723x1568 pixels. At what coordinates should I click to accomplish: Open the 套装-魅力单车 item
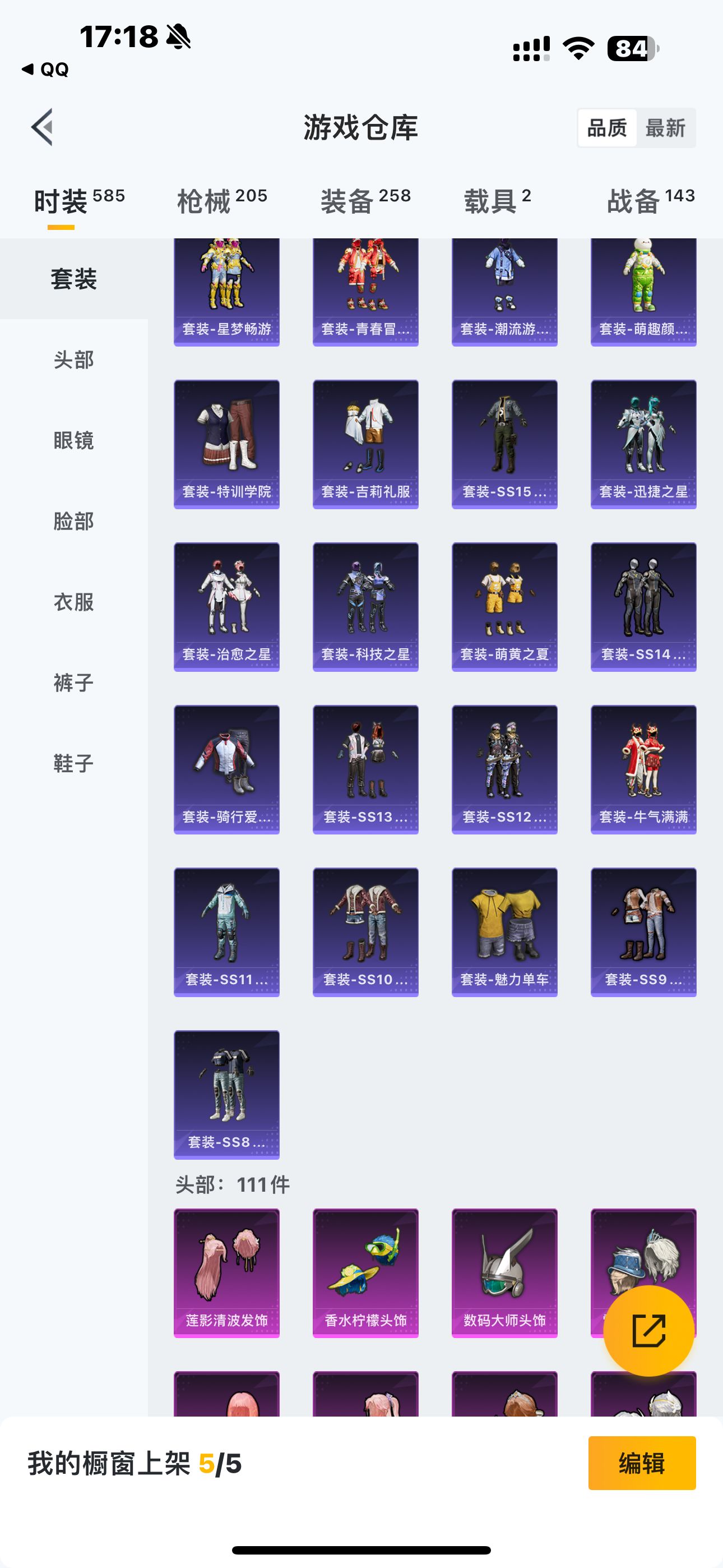point(504,932)
